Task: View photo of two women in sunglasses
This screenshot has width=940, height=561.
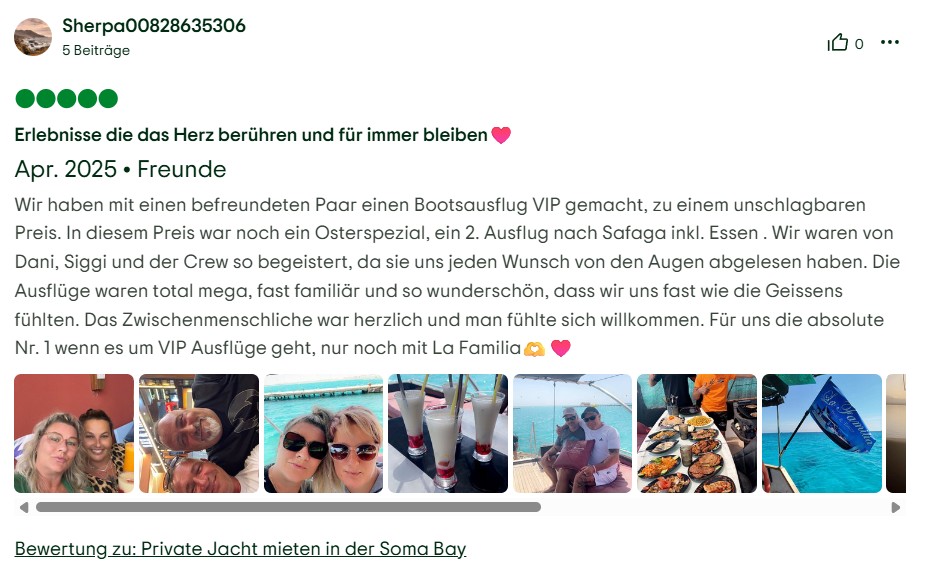Action: tap(323, 433)
